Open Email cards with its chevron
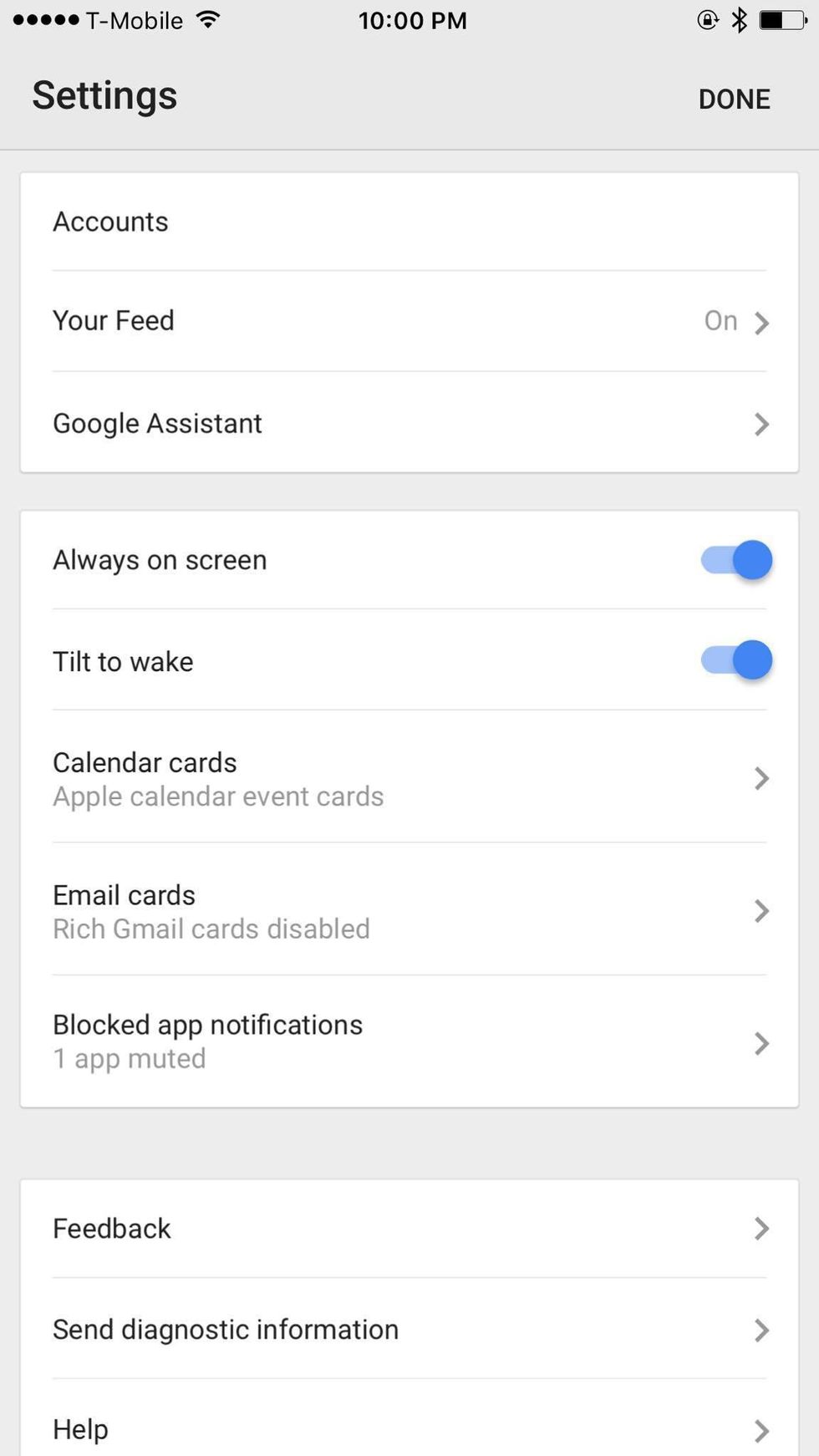The width and height of the screenshot is (819, 1456). tap(761, 911)
